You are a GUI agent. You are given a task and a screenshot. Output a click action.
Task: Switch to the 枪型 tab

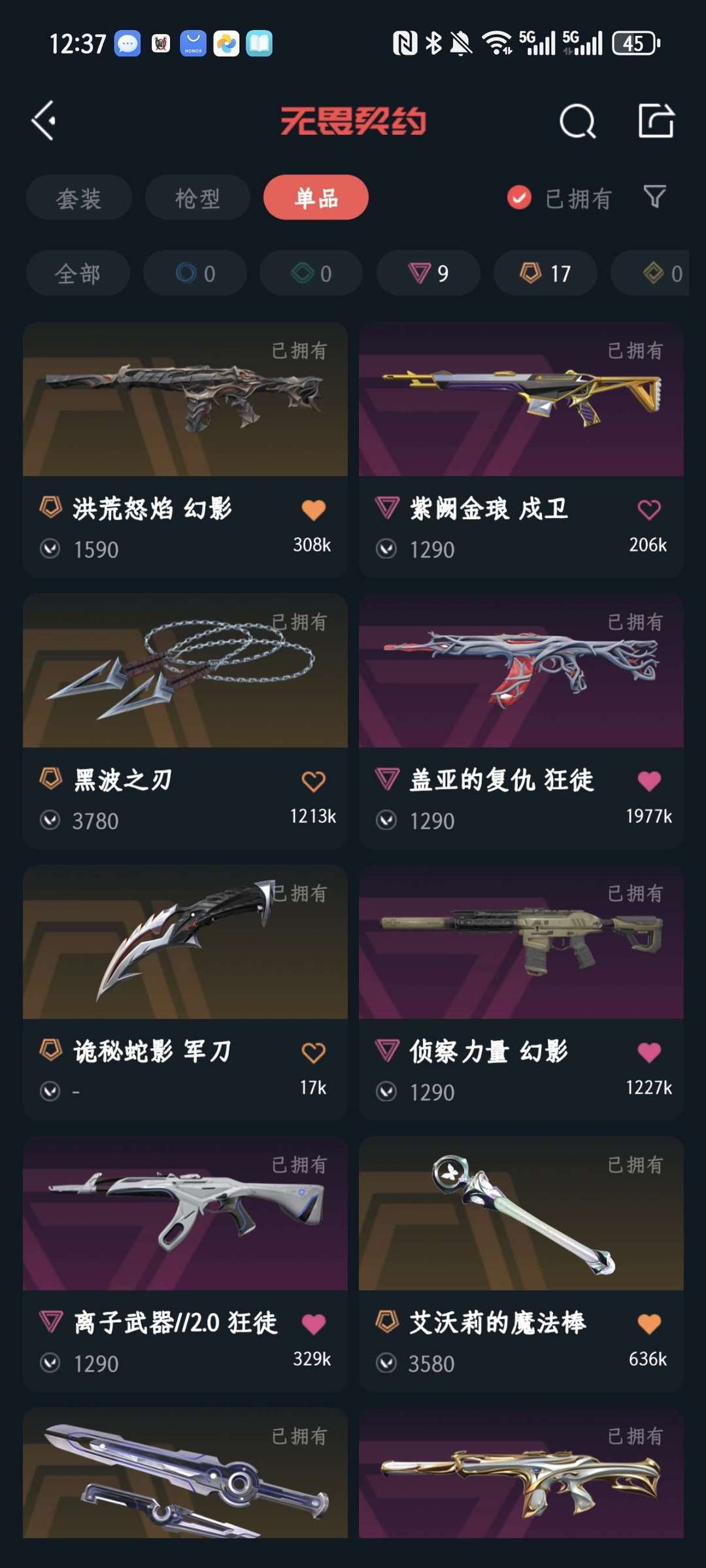point(197,198)
